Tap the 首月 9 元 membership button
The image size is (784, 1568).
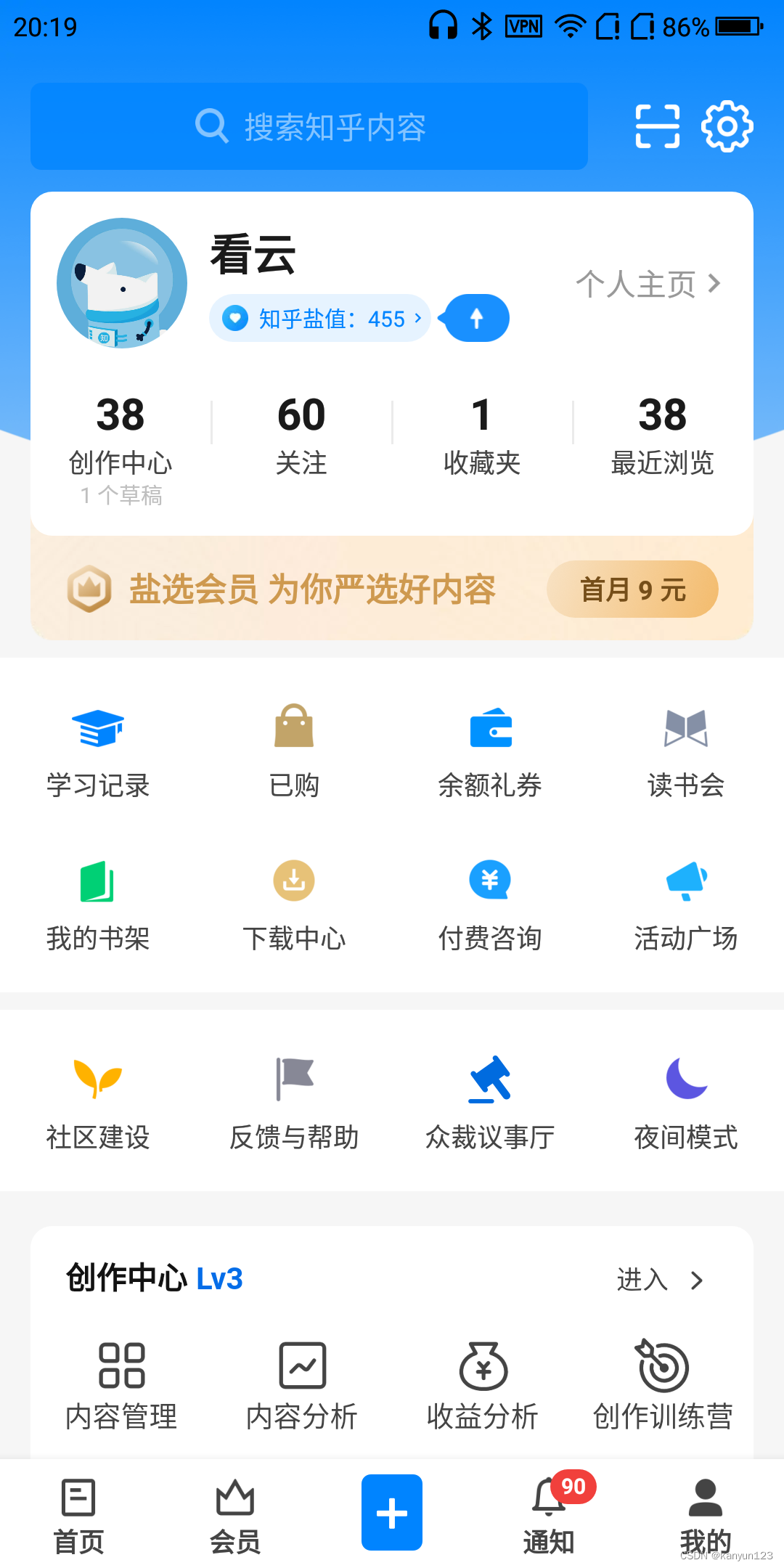tap(632, 589)
